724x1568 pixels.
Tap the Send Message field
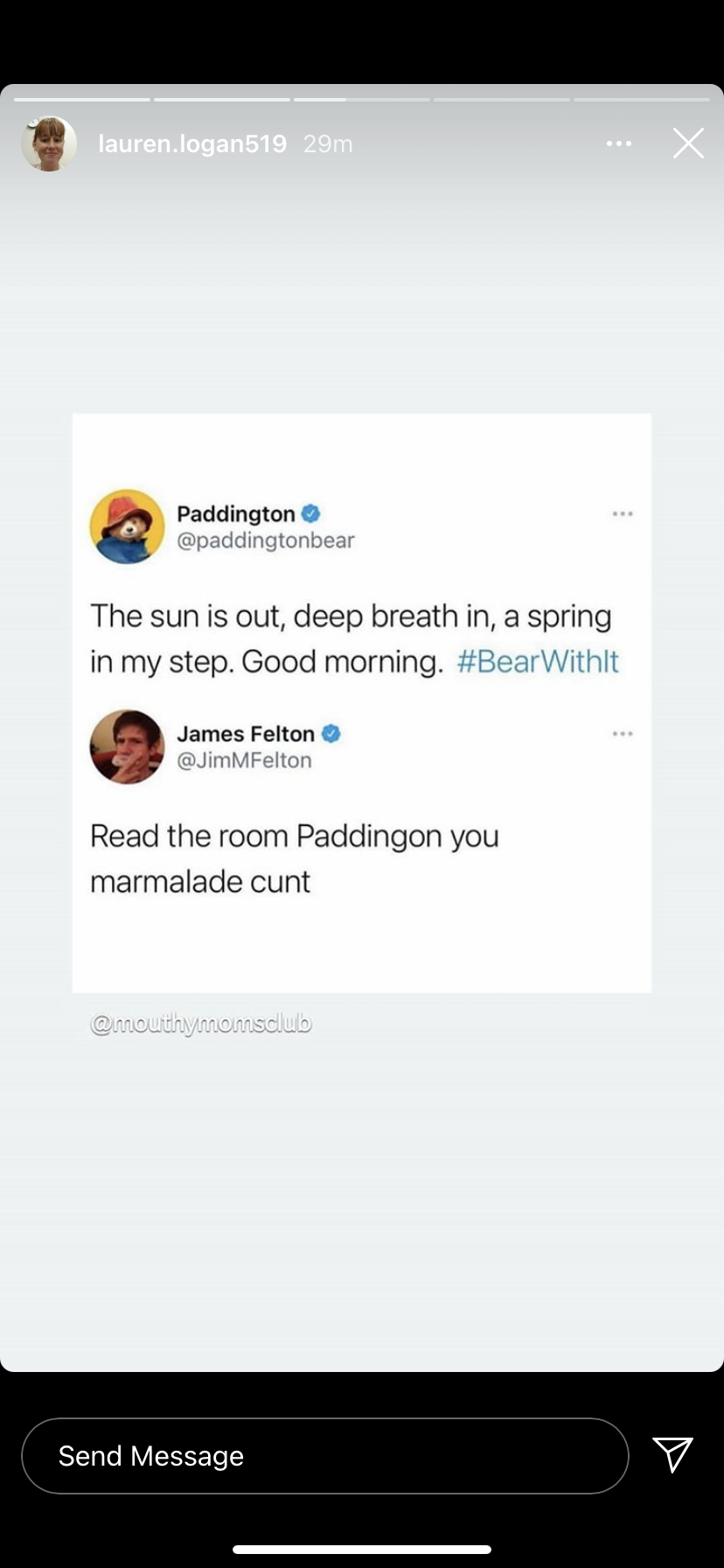[324, 1456]
